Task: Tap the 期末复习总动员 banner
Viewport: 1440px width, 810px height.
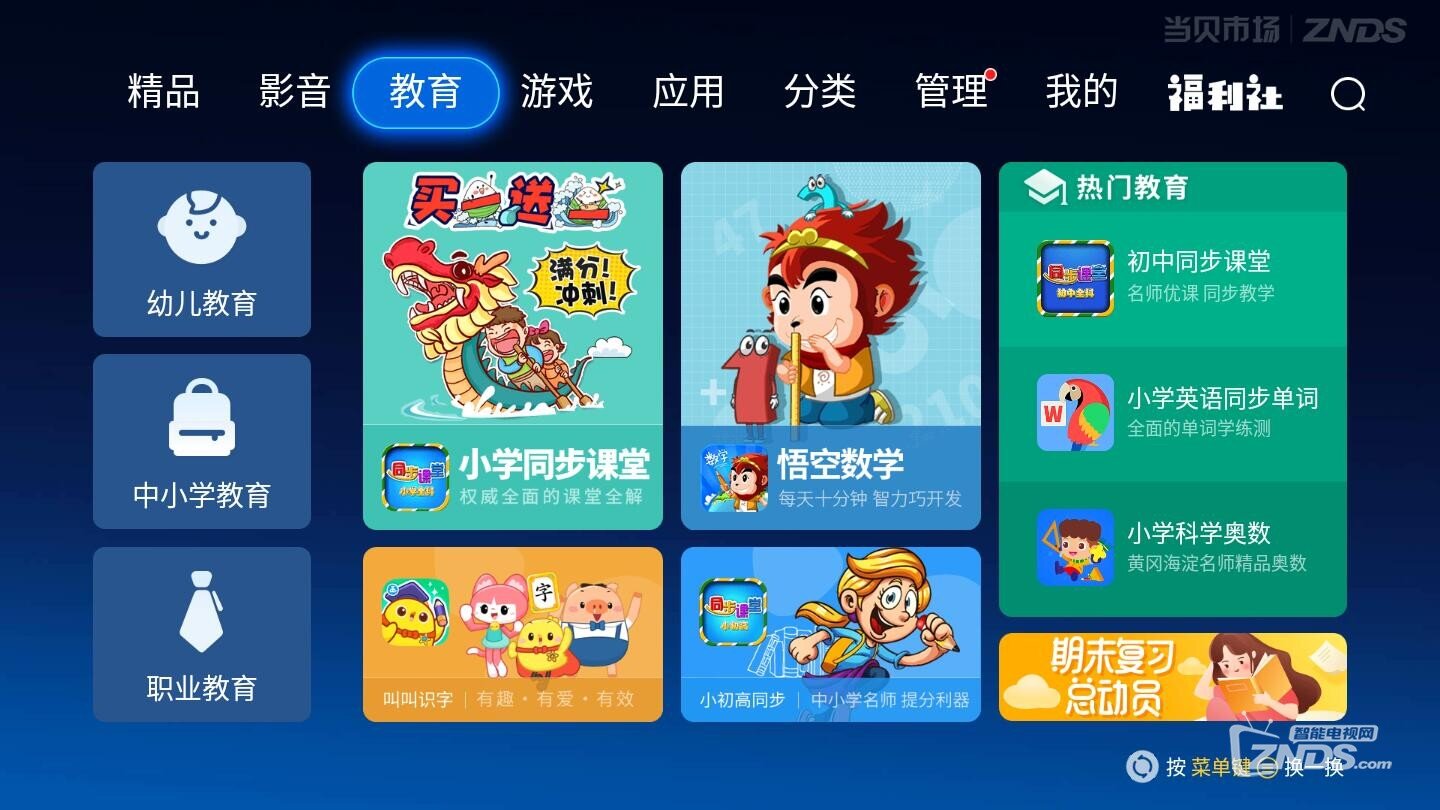Action: 1172,677
